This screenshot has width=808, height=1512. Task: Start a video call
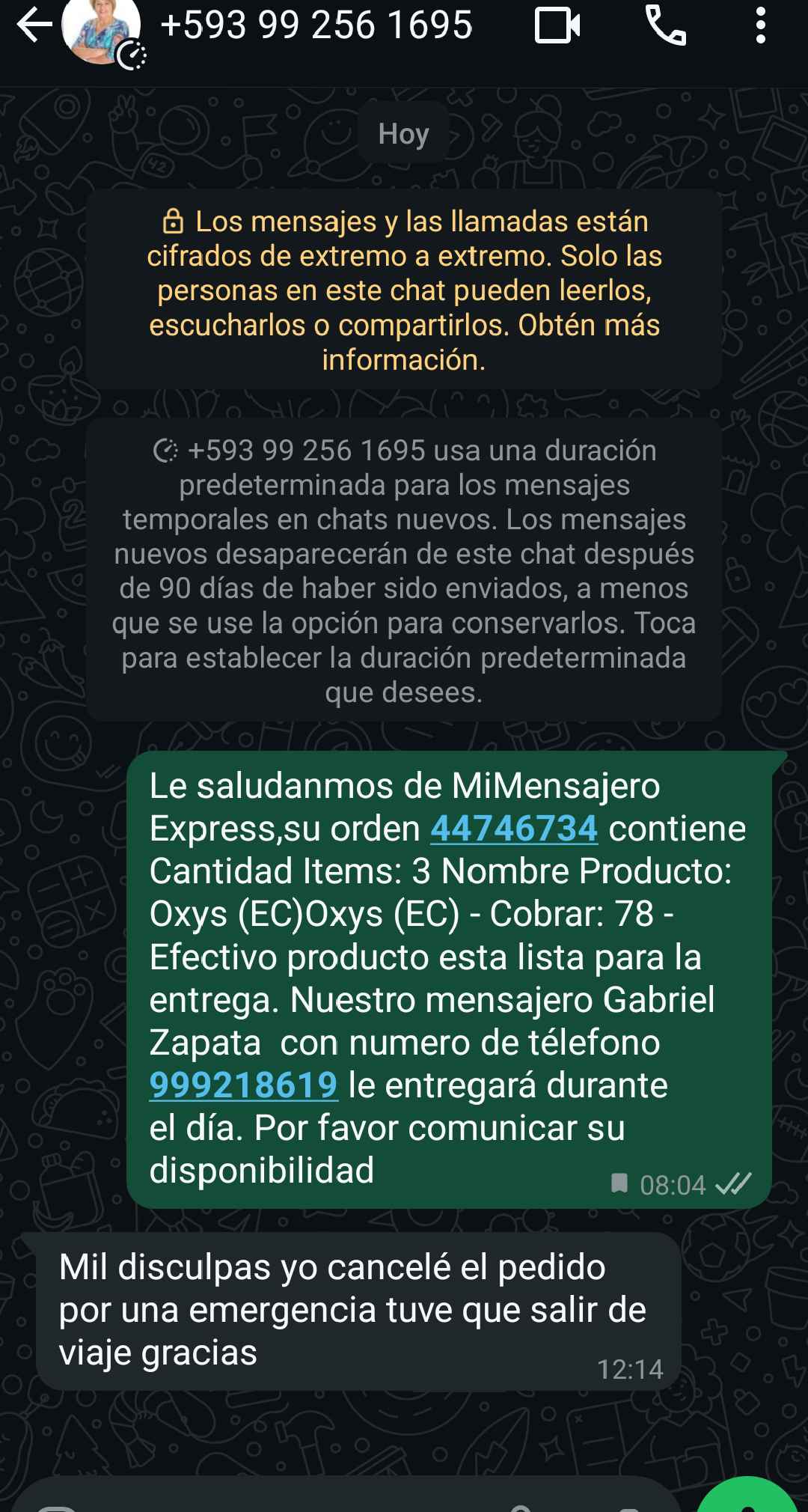point(557,27)
